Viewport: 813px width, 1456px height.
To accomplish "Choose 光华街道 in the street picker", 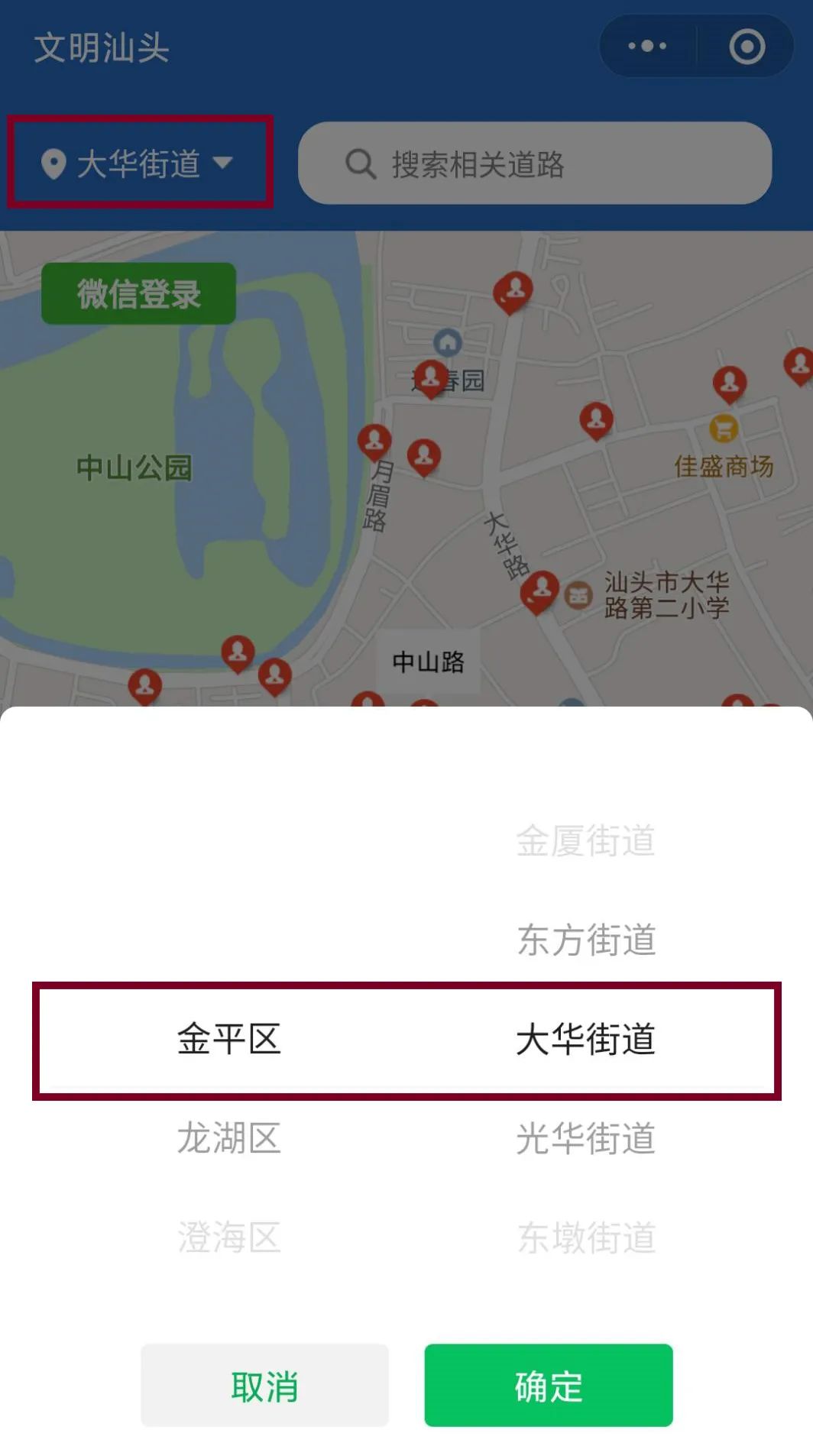I will coord(585,1138).
